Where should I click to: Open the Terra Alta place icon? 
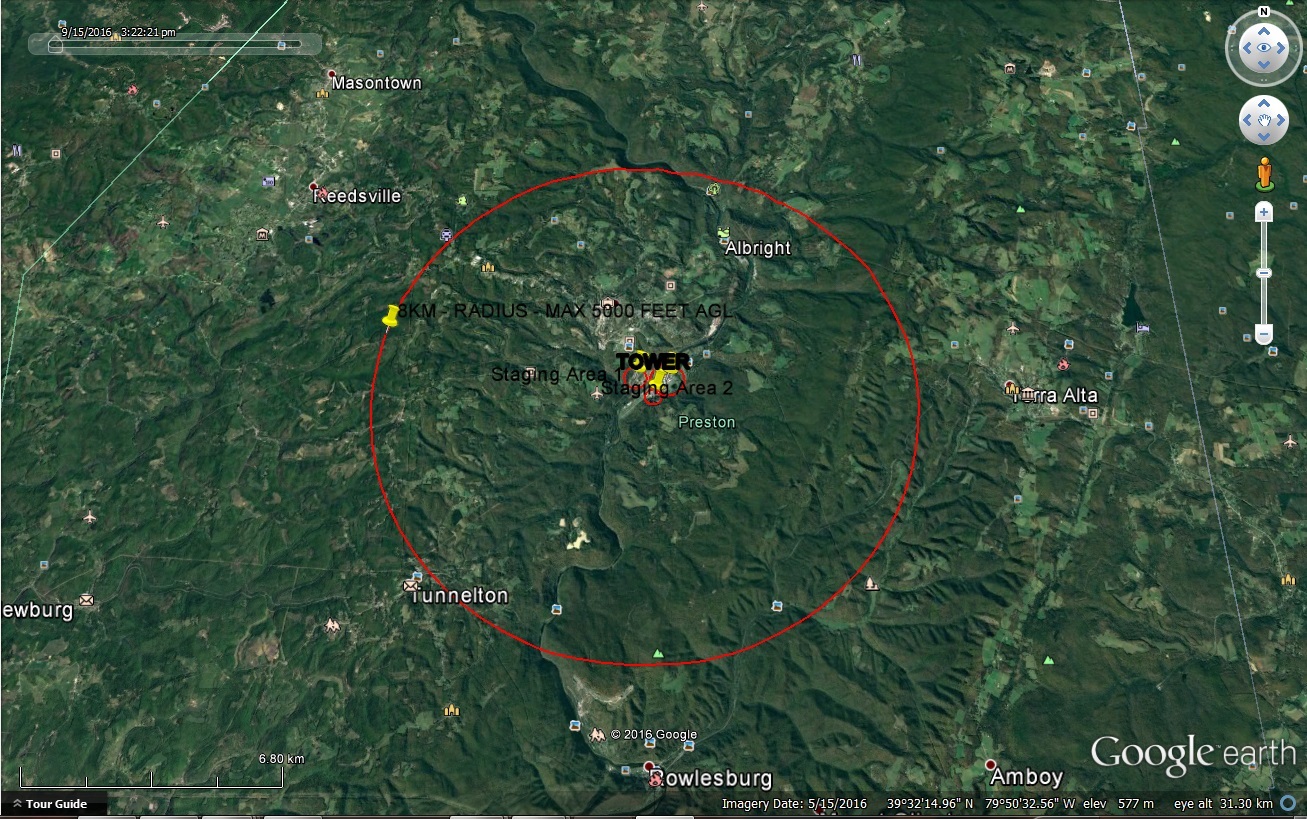coord(1012,388)
